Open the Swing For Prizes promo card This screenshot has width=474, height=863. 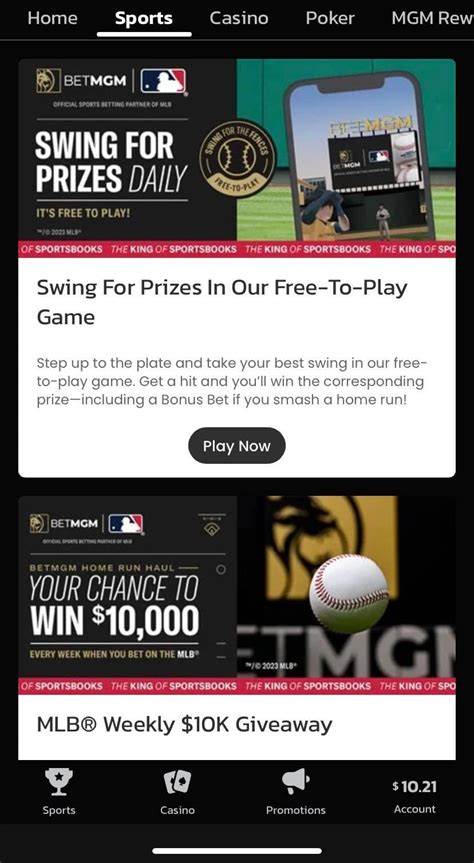point(237,268)
